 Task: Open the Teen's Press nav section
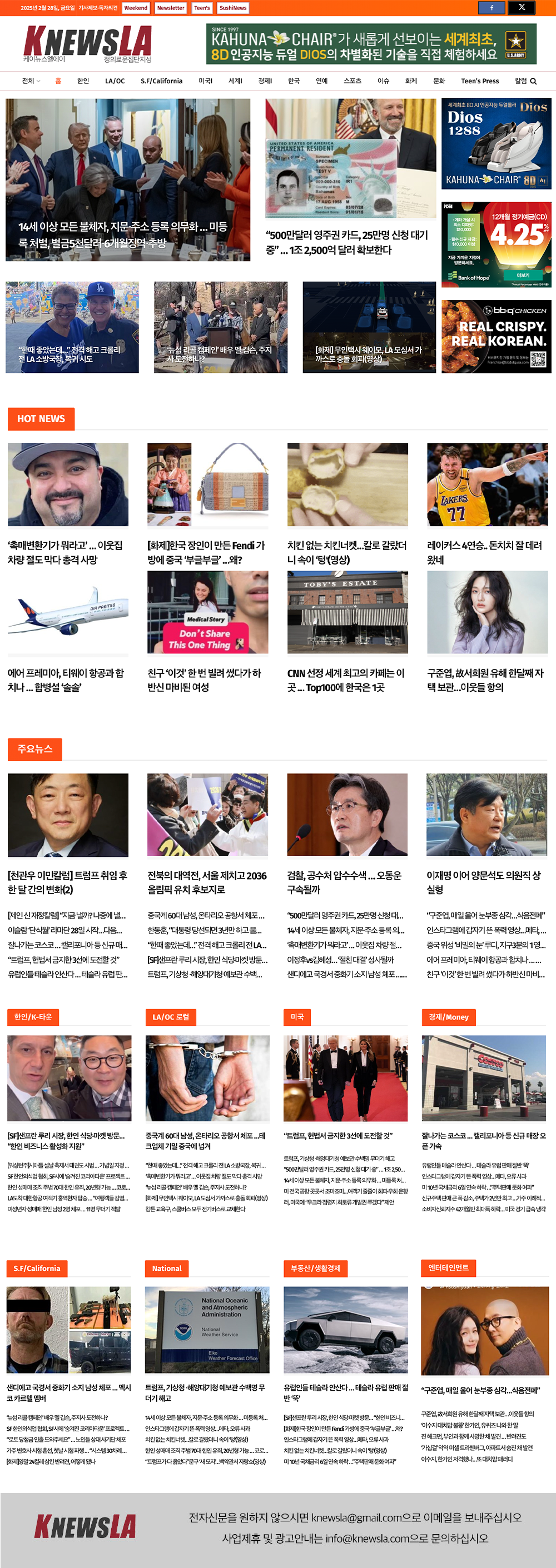pos(479,81)
